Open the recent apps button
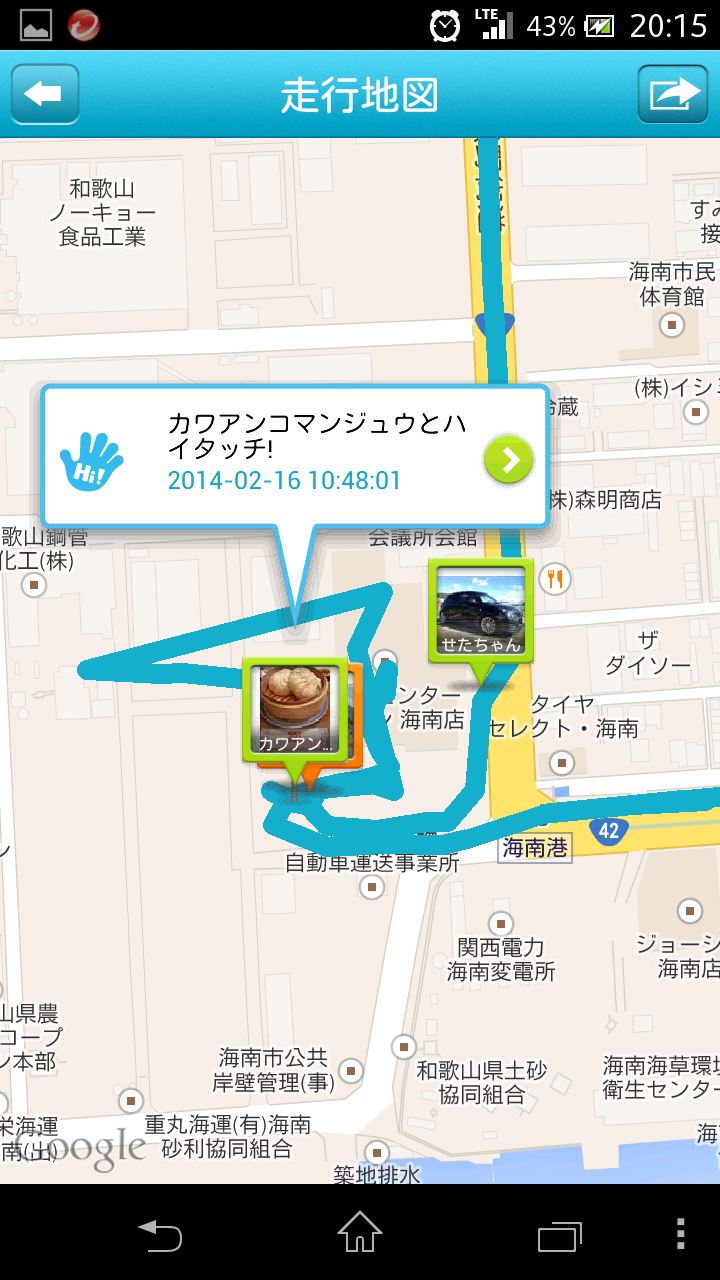The width and height of the screenshot is (720, 1280). pyautogui.click(x=560, y=1233)
